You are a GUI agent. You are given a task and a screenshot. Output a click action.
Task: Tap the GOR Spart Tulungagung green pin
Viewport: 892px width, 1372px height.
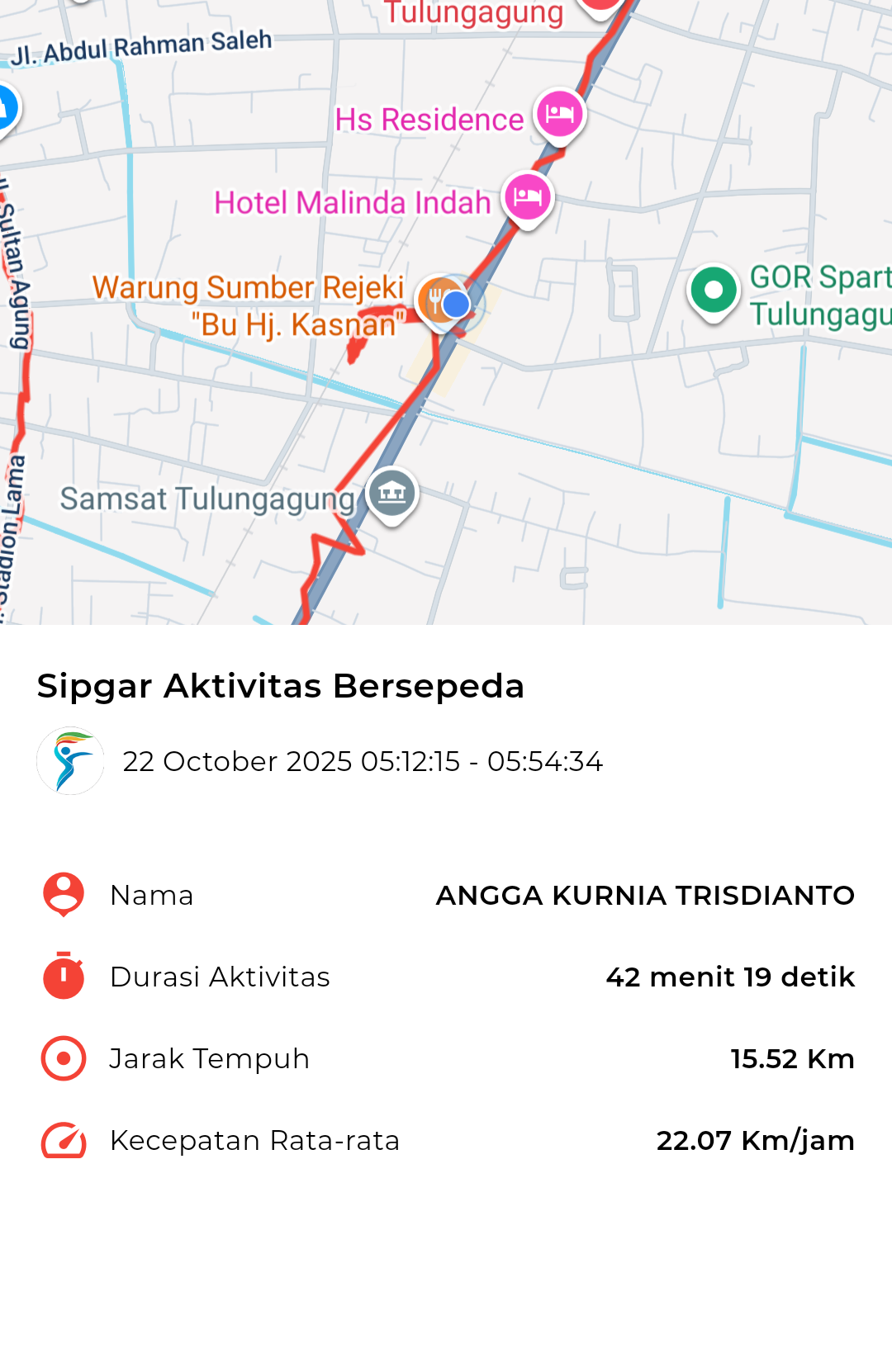pos(714,291)
